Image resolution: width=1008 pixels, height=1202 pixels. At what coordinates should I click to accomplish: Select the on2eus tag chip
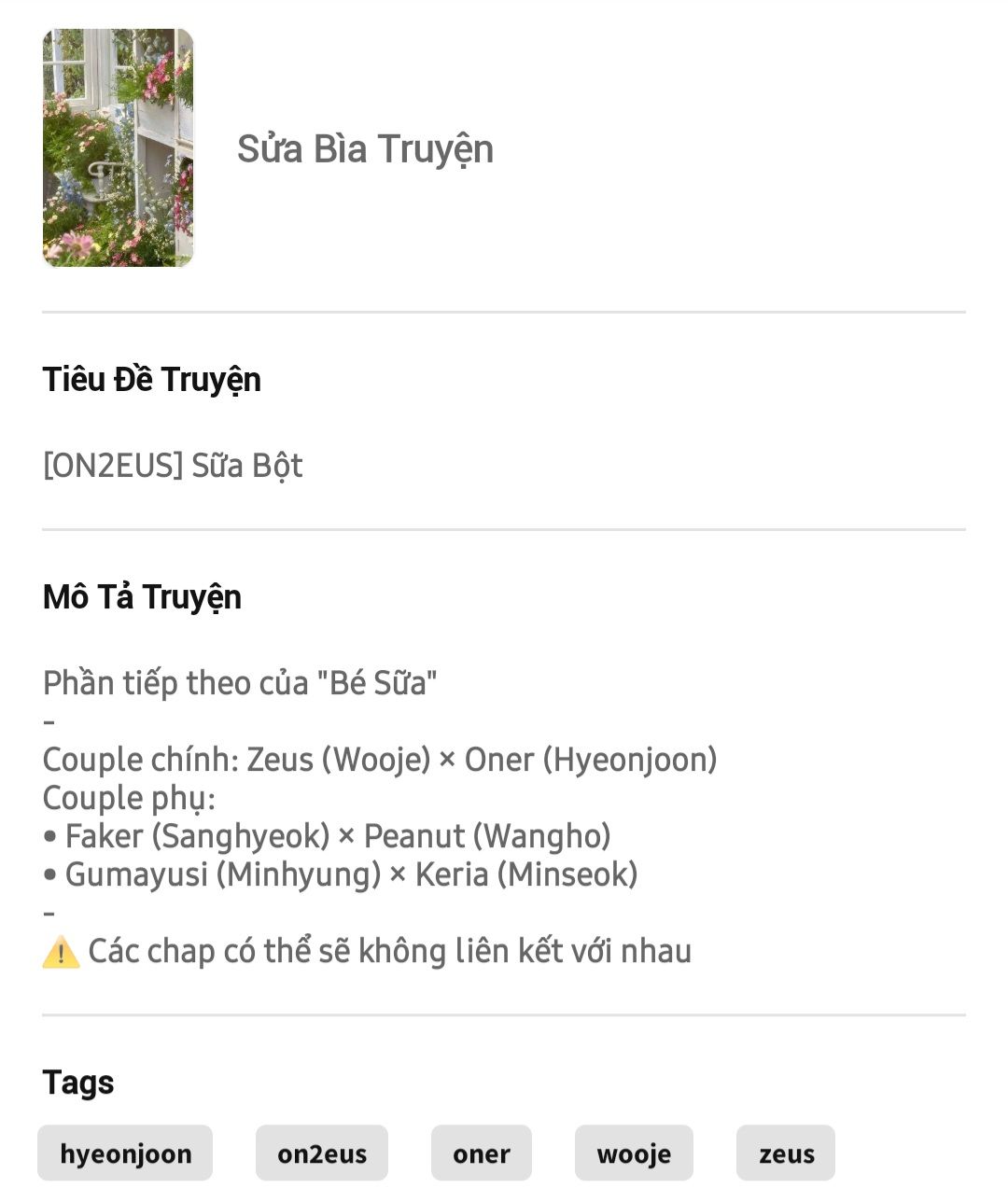[322, 1153]
